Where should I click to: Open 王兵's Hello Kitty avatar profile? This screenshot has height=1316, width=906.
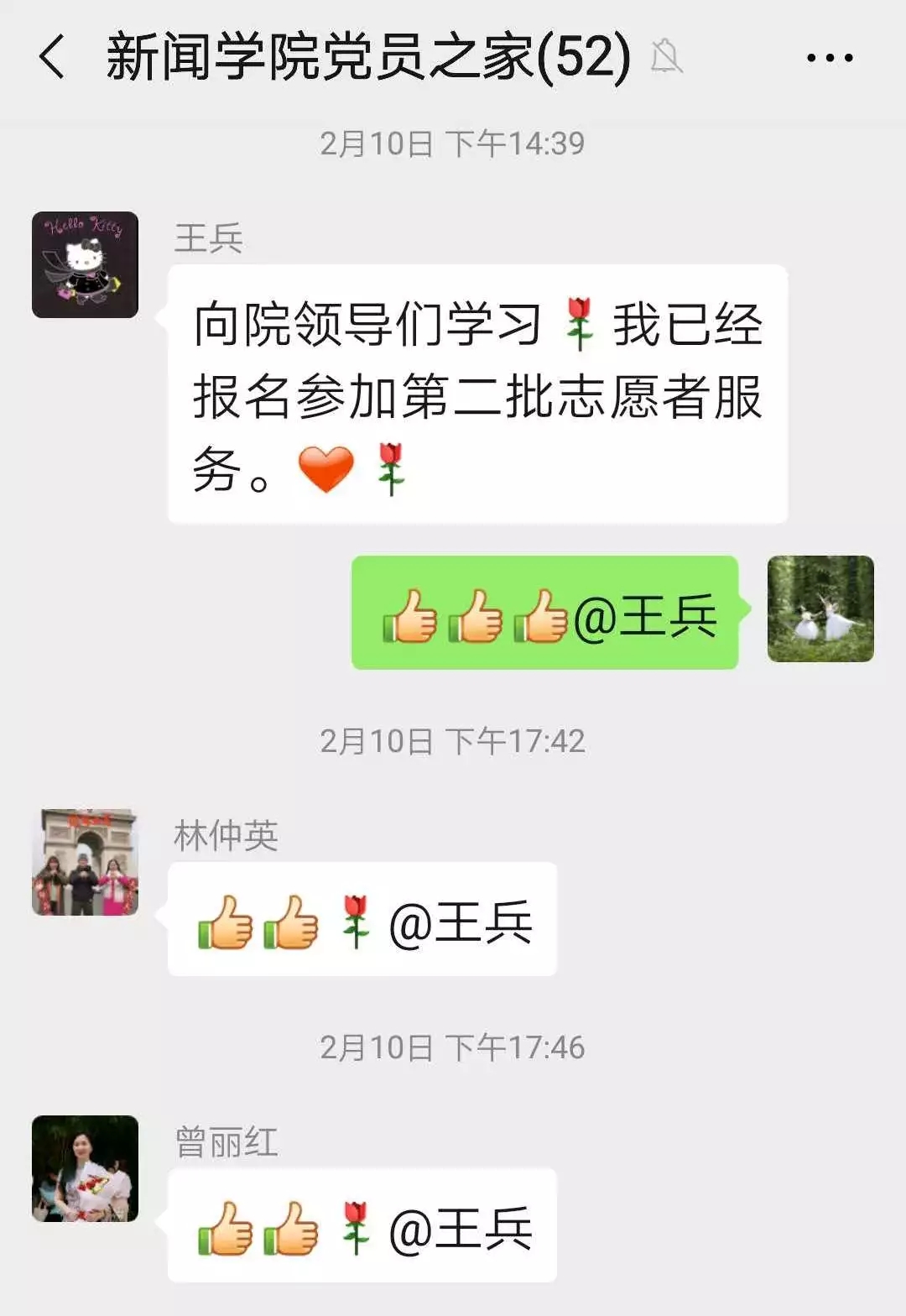point(85,264)
